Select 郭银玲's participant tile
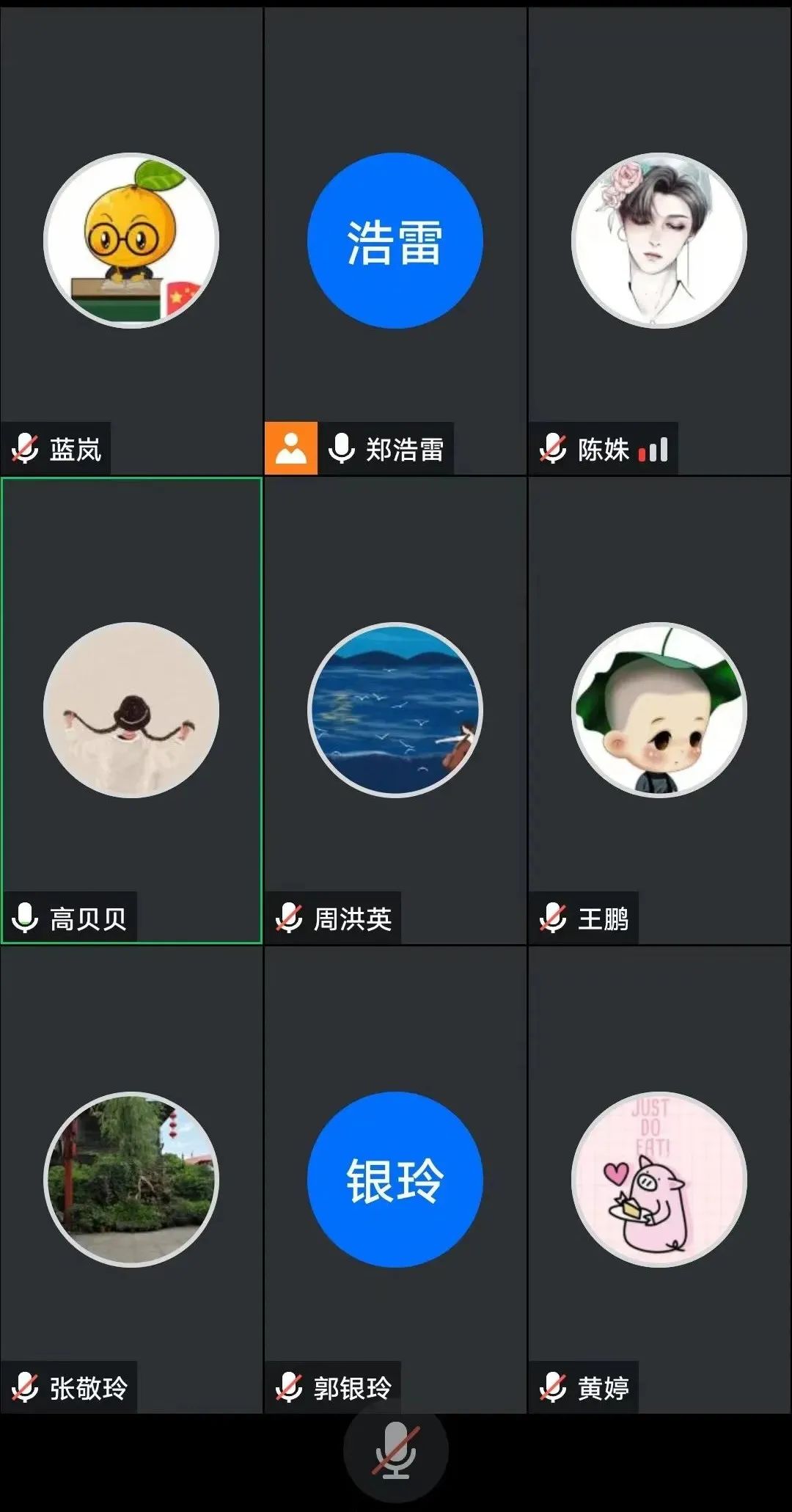The height and width of the screenshot is (1512, 792). 395,1180
